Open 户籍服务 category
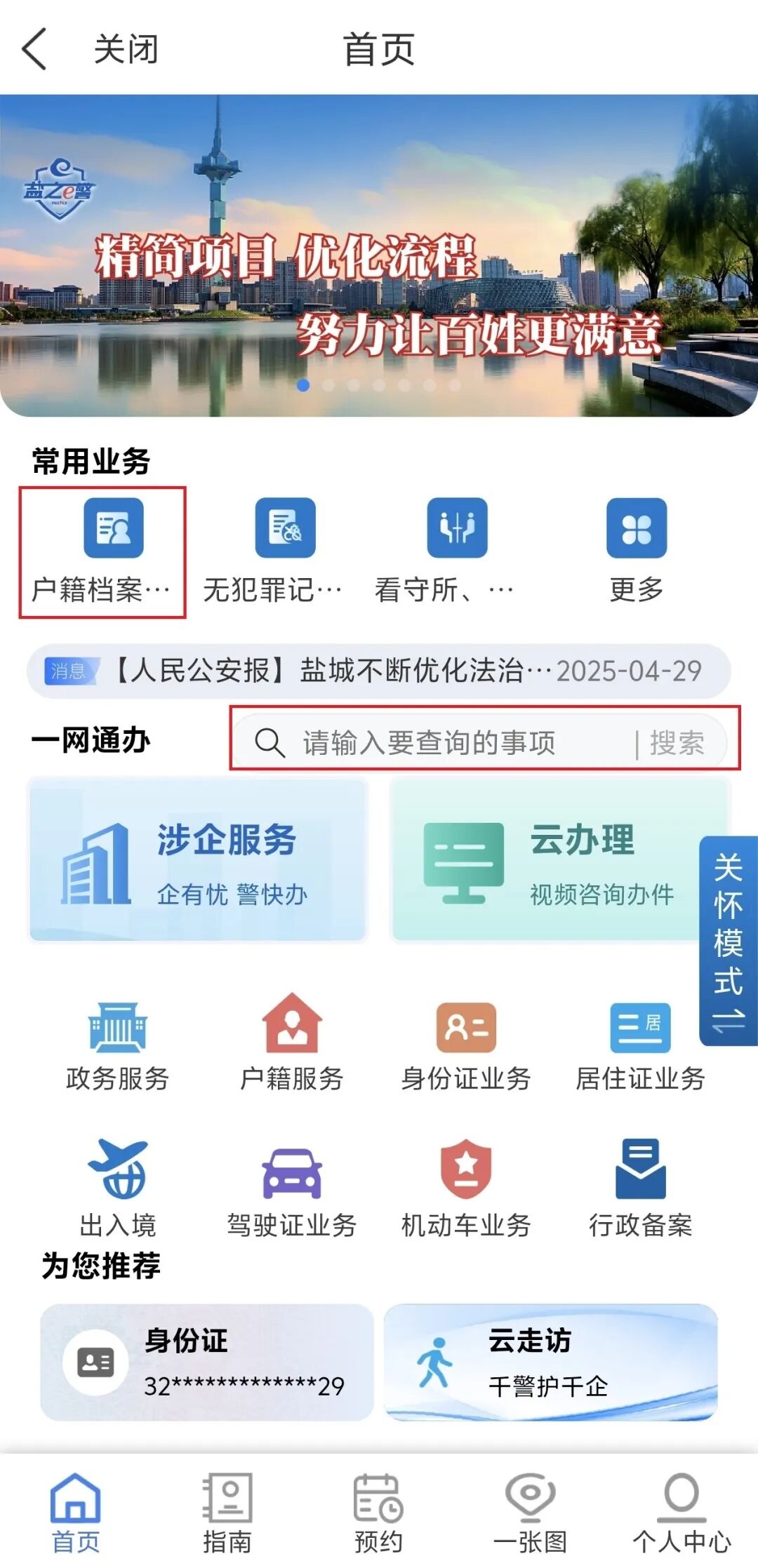This screenshot has height=1568, width=758. tap(292, 1047)
